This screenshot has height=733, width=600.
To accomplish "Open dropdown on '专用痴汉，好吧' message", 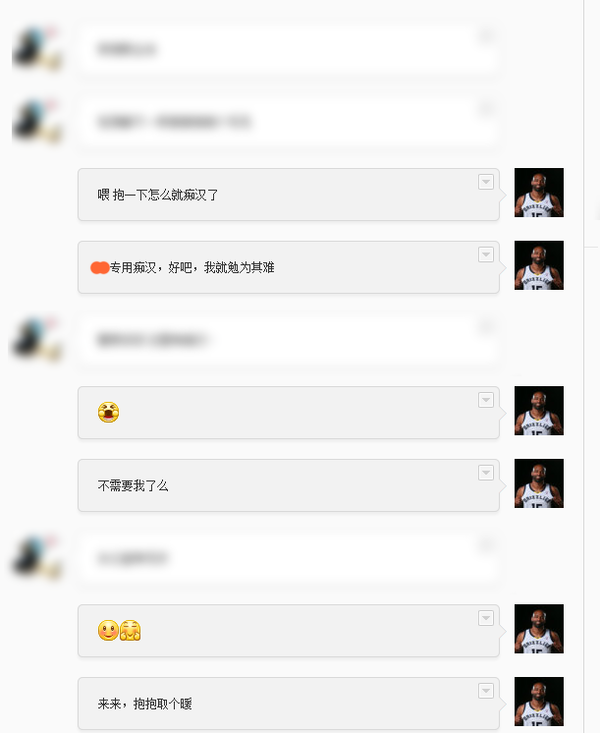I will [486, 255].
